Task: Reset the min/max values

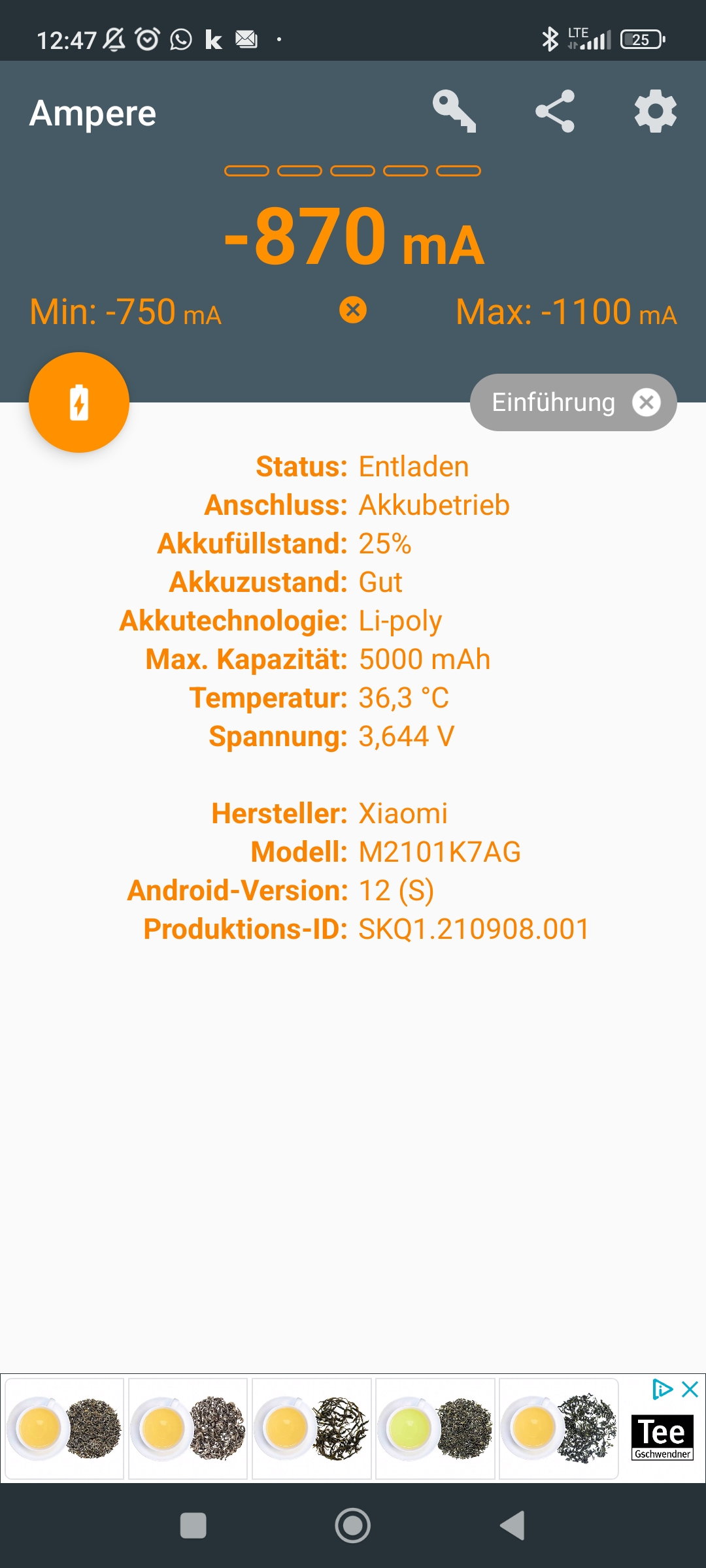Action: coord(353,310)
